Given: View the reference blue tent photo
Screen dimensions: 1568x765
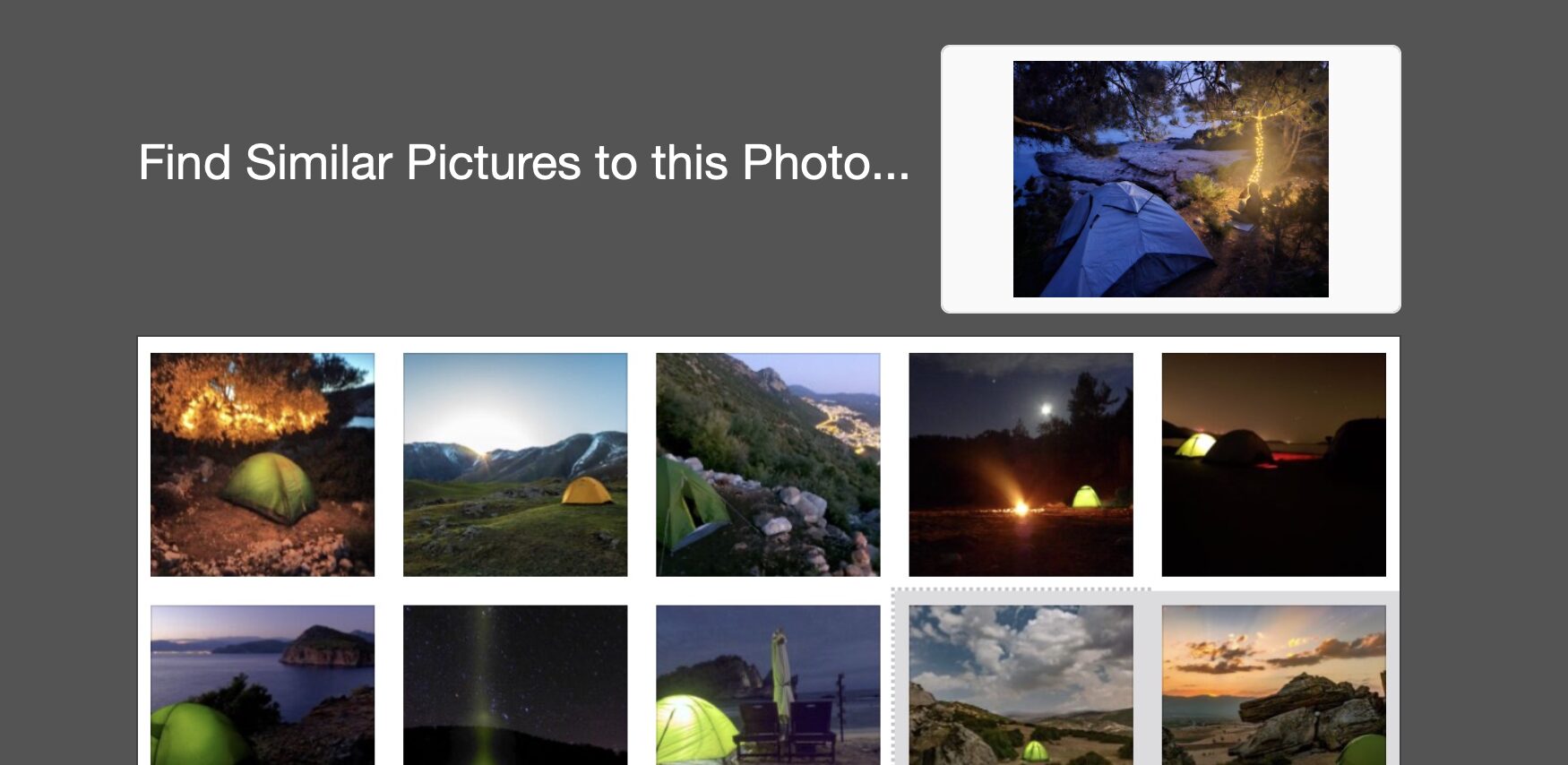Looking at the screenshot, I should click(1170, 179).
